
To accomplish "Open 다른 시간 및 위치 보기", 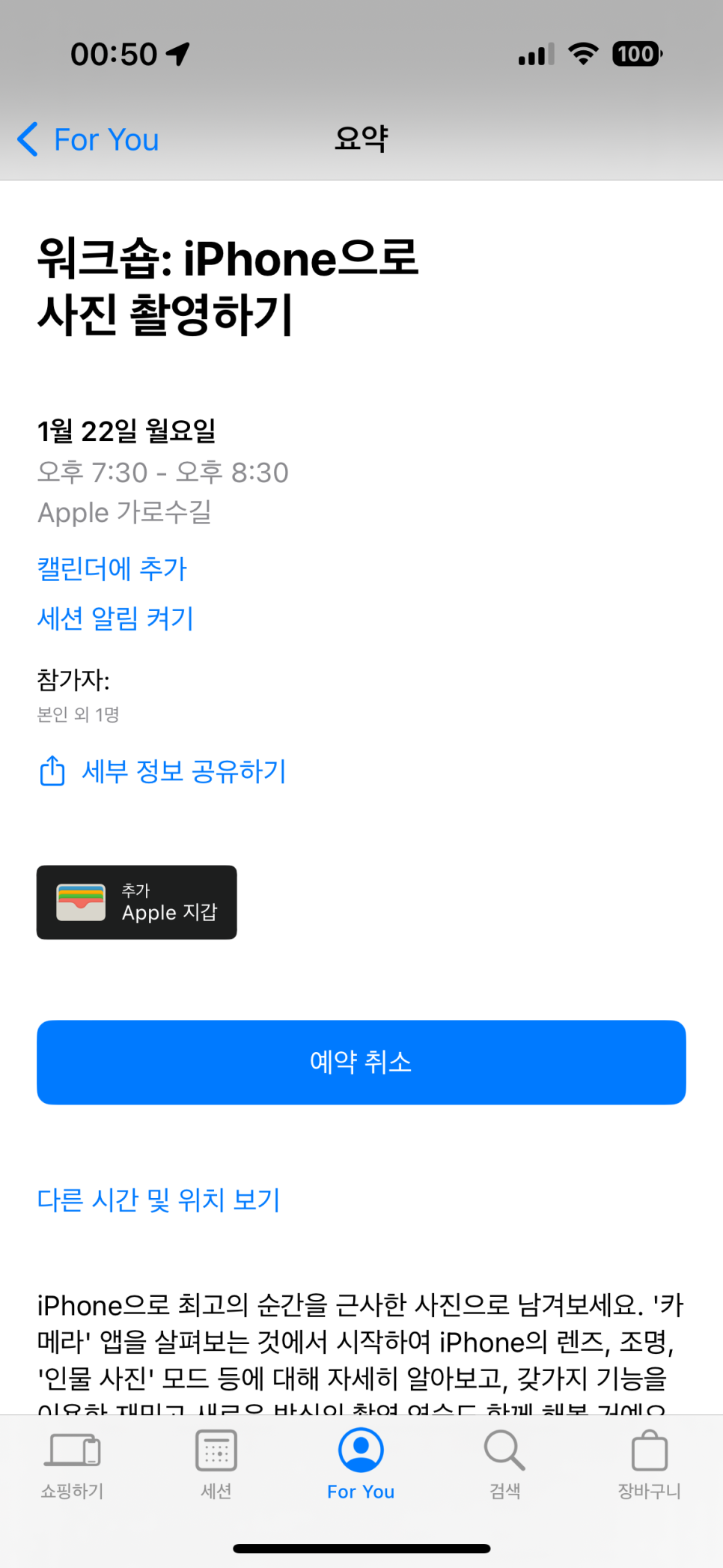I will pos(159,1200).
